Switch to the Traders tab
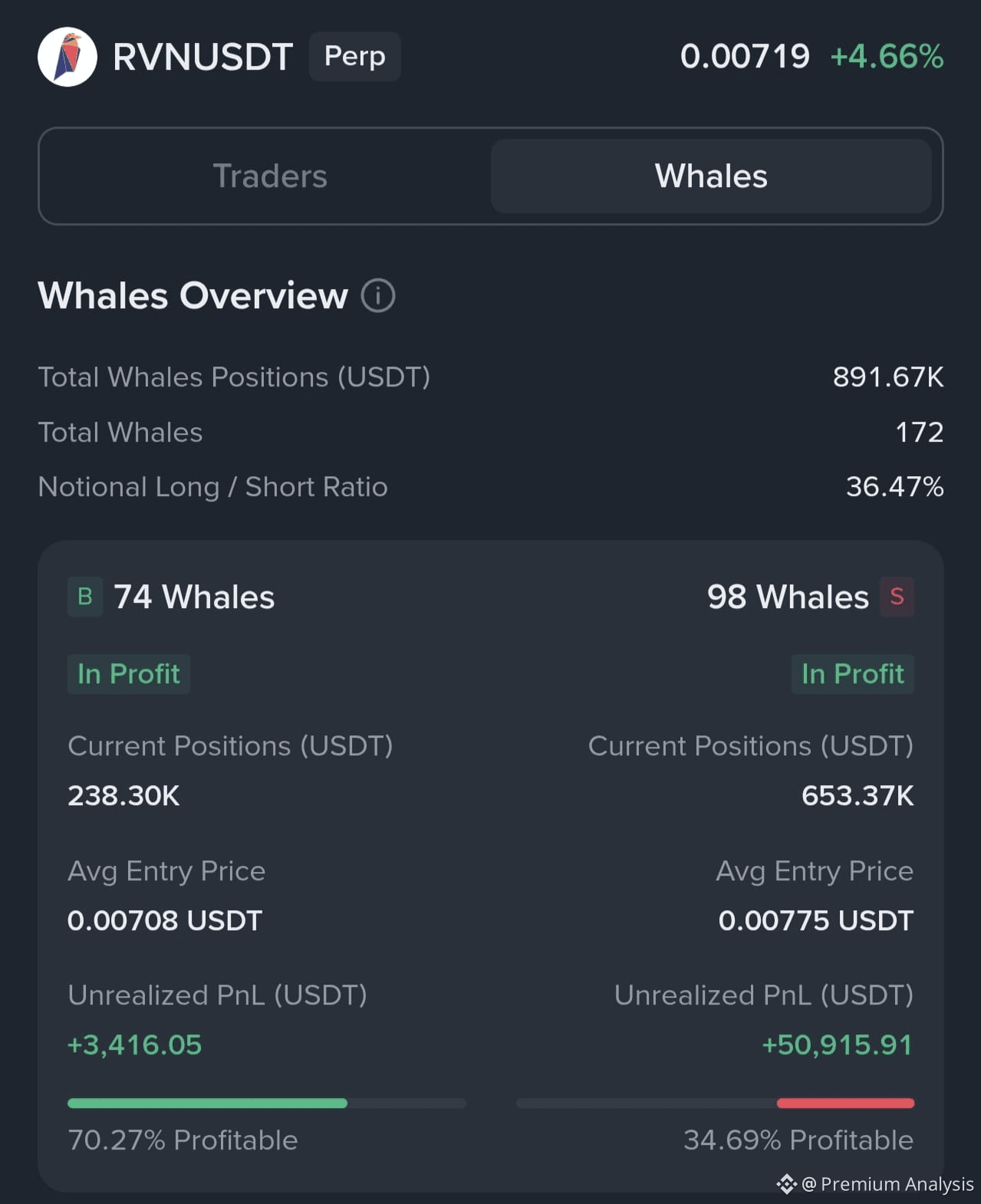This screenshot has width=981, height=1204. click(x=269, y=176)
